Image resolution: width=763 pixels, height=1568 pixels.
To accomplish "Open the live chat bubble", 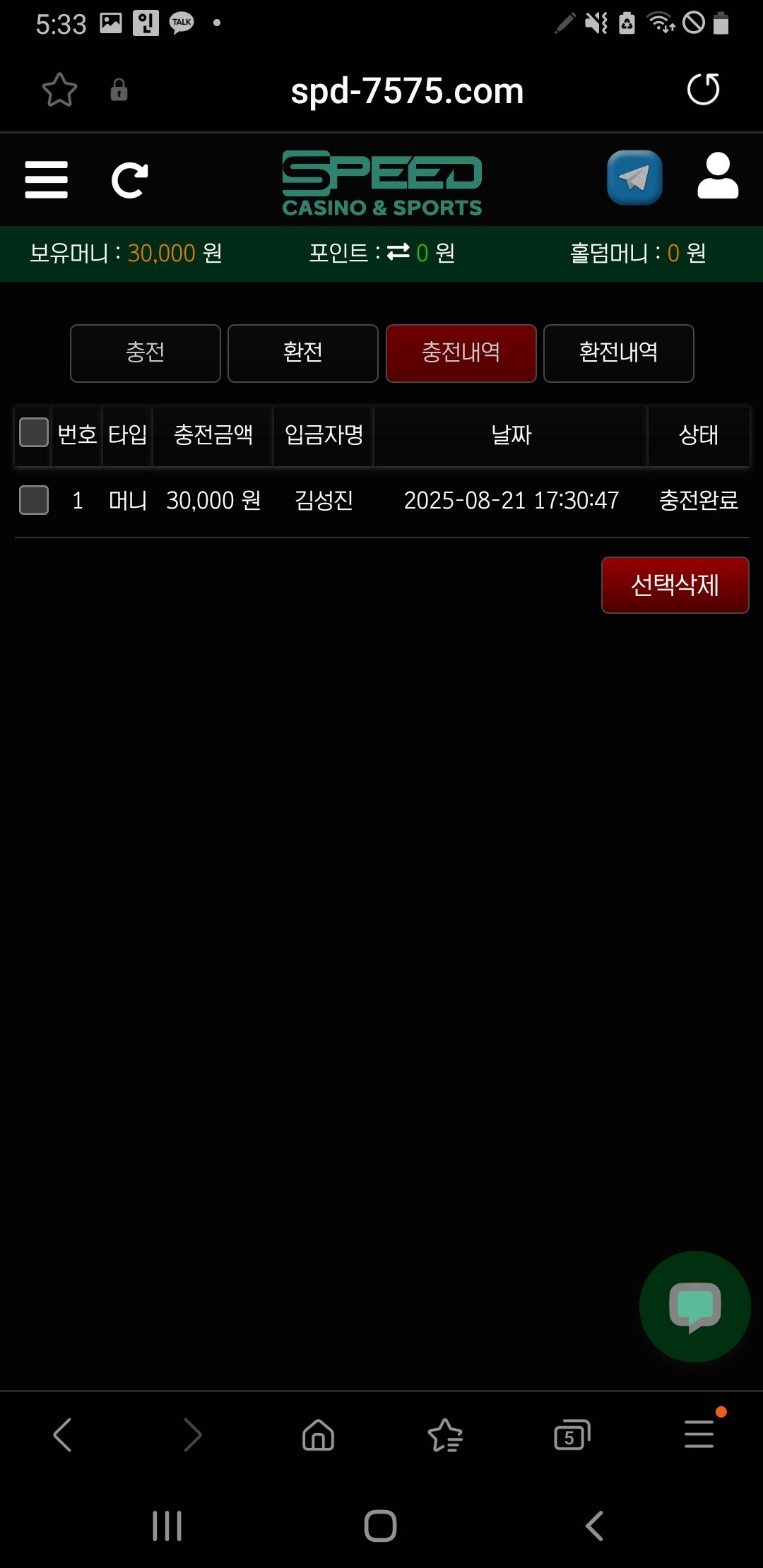I will (694, 1307).
